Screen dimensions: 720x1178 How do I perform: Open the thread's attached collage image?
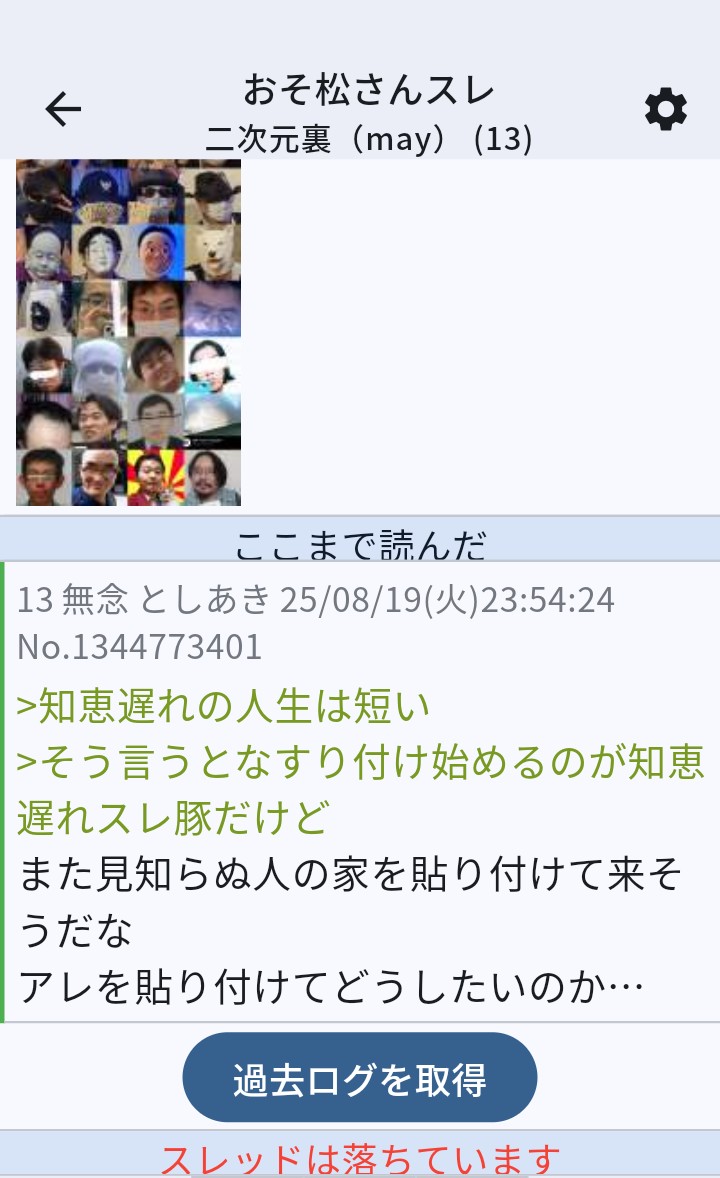click(x=129, y=332)
